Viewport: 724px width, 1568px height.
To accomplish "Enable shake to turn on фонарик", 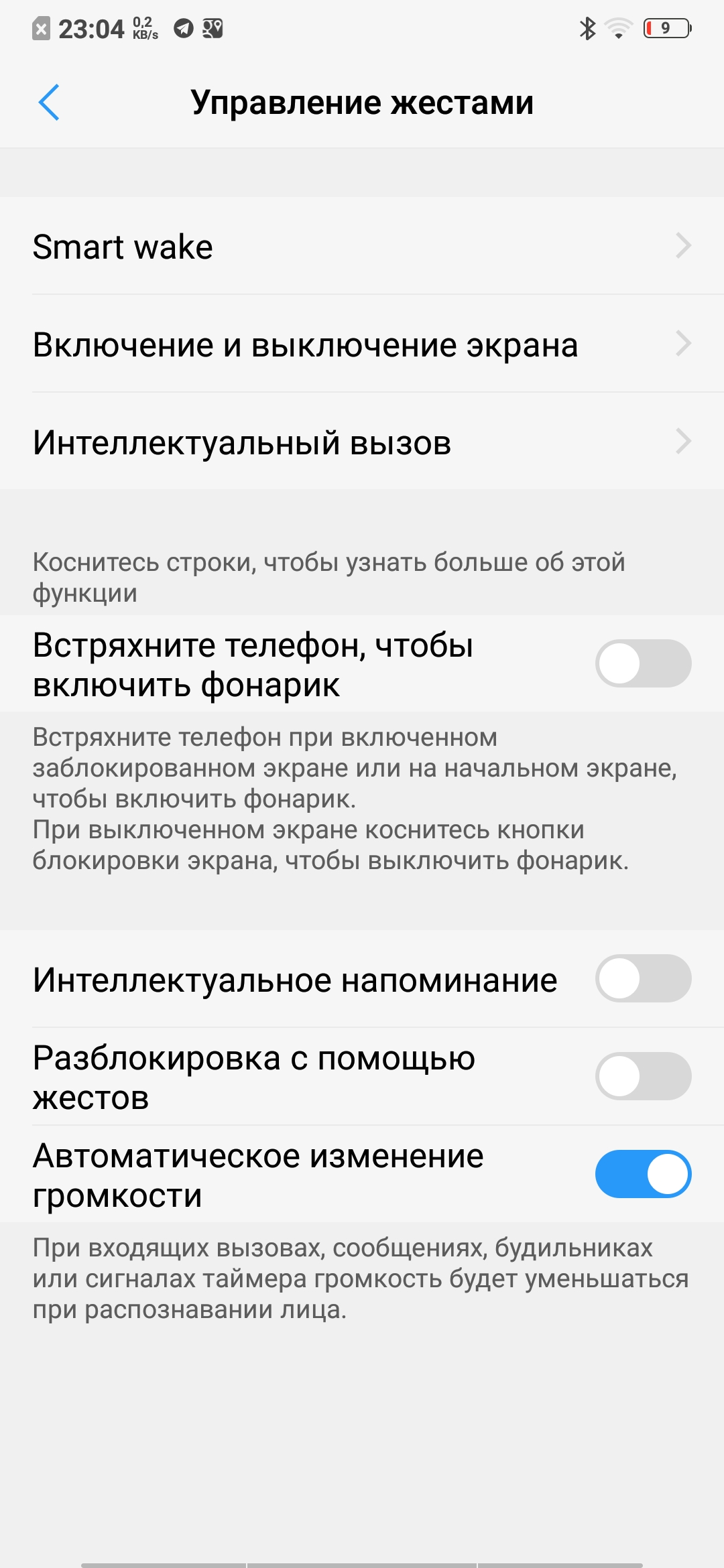I will [643, 663].
